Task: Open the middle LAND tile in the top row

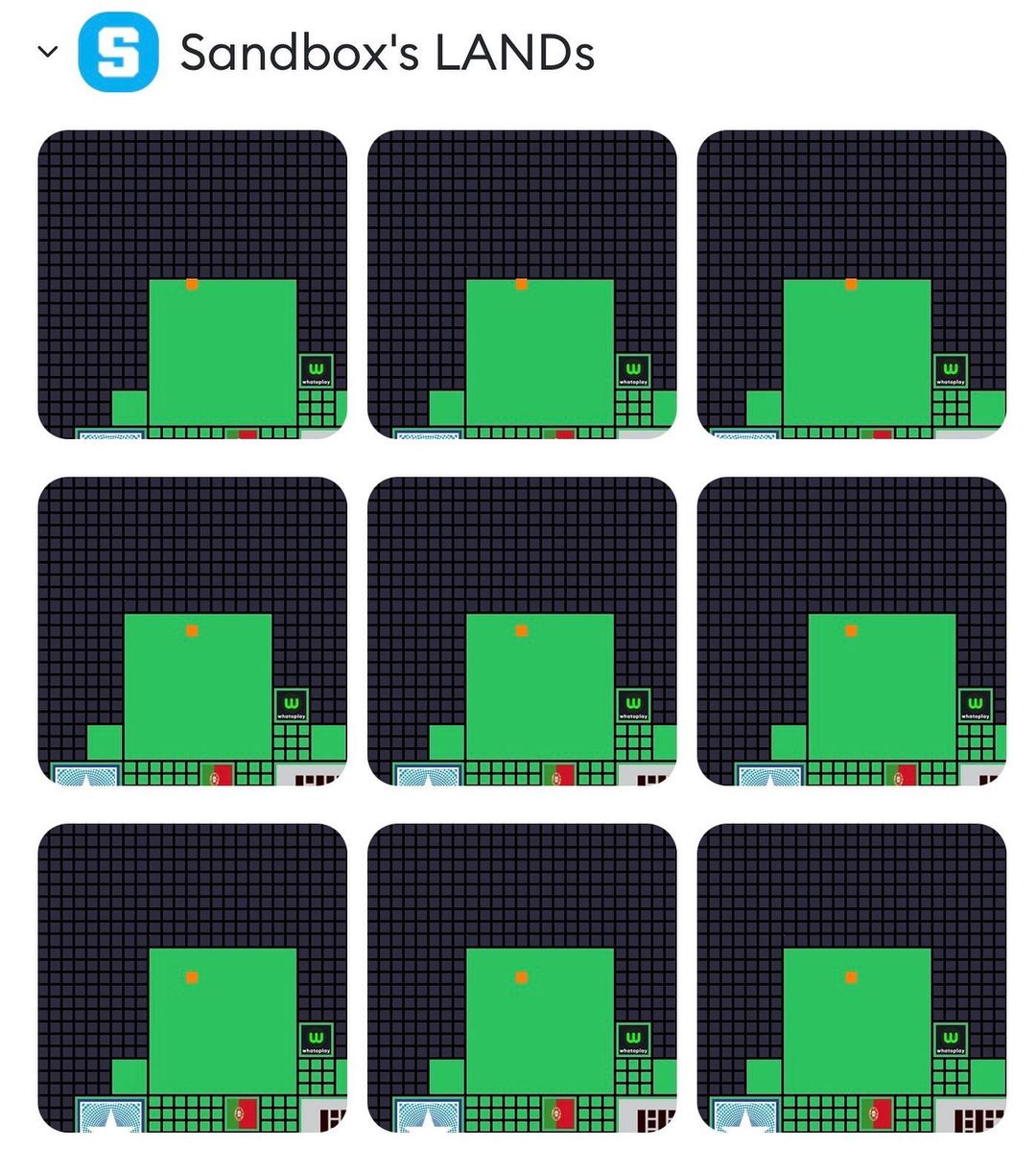Action: (522, 285)
